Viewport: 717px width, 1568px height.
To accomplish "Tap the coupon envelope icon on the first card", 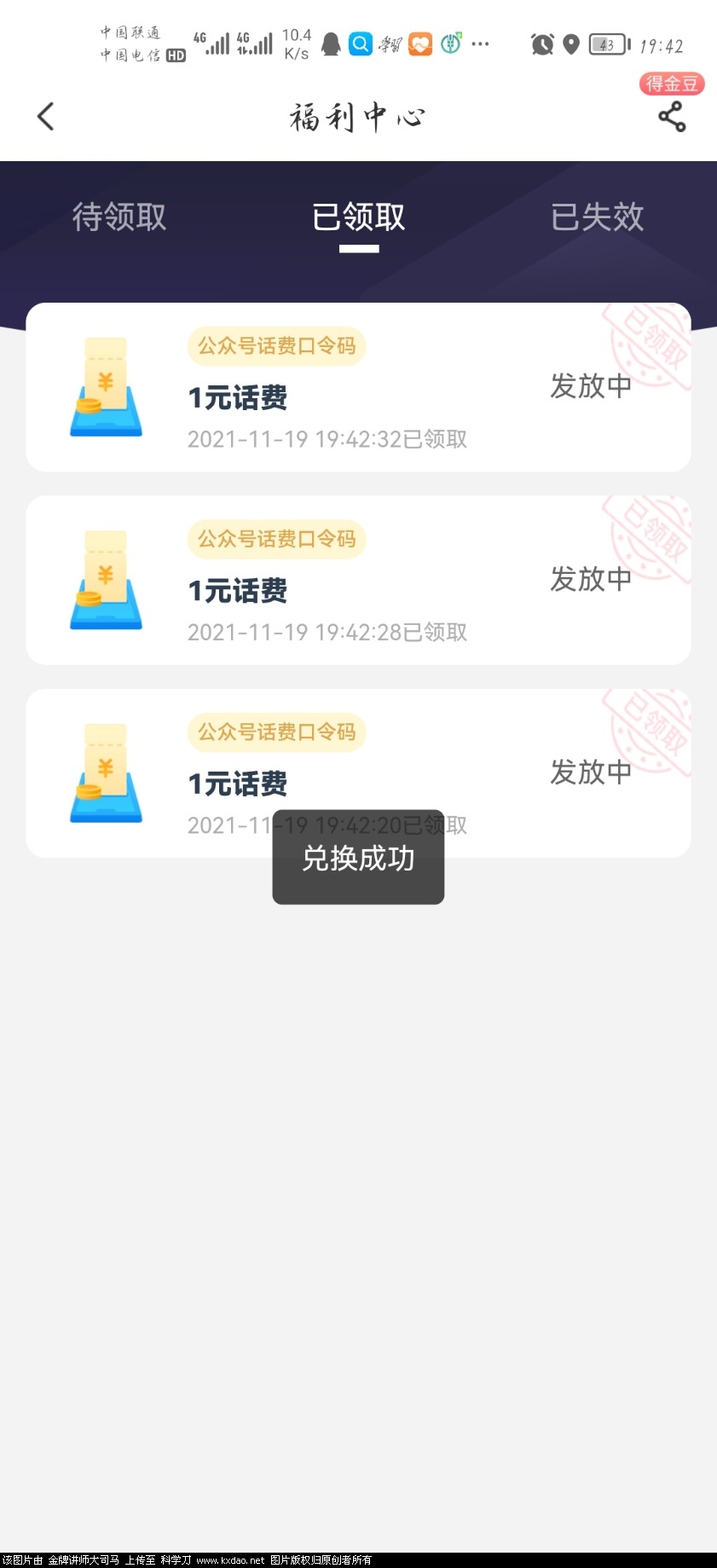I will pos(105,386).
